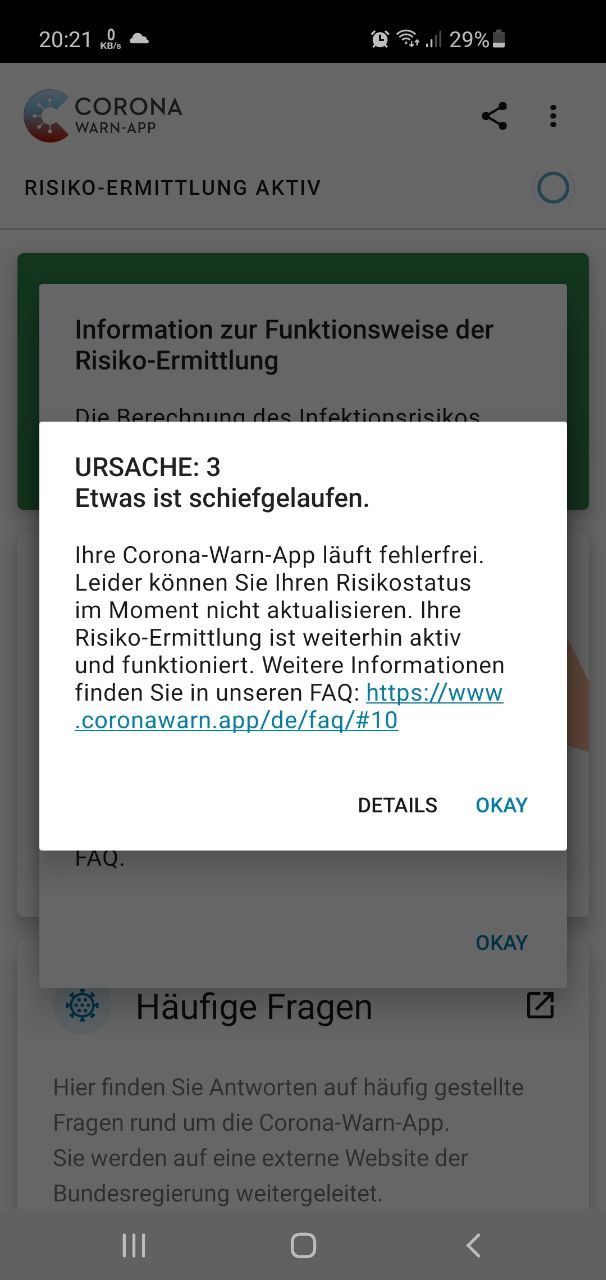The height and width of the screenshot is (1280, 606).
Task: Go back with the system back button
Action: coord(473,1245)
